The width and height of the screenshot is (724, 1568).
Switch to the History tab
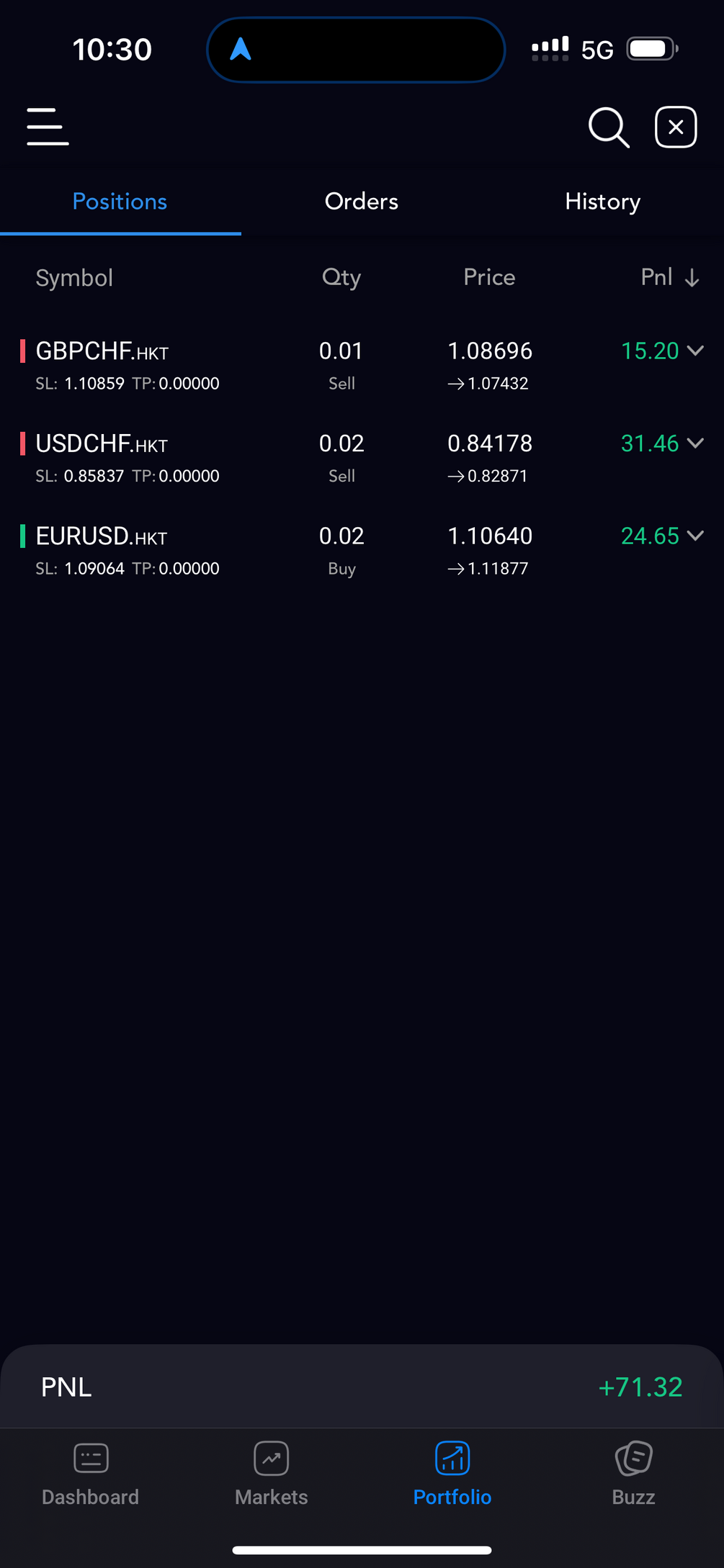tap(603, 202)
